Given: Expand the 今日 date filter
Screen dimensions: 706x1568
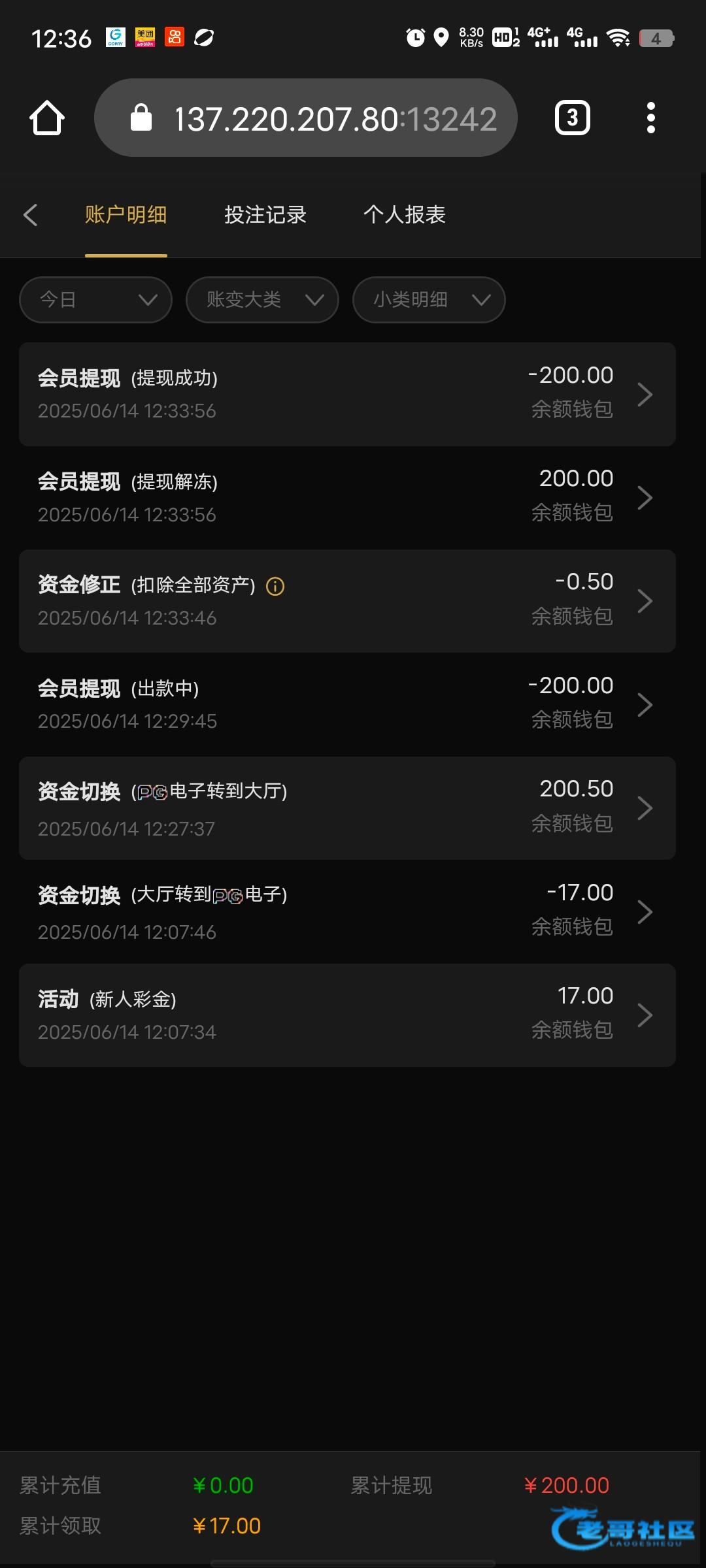Looking at the screenshot, I should 96,300.
